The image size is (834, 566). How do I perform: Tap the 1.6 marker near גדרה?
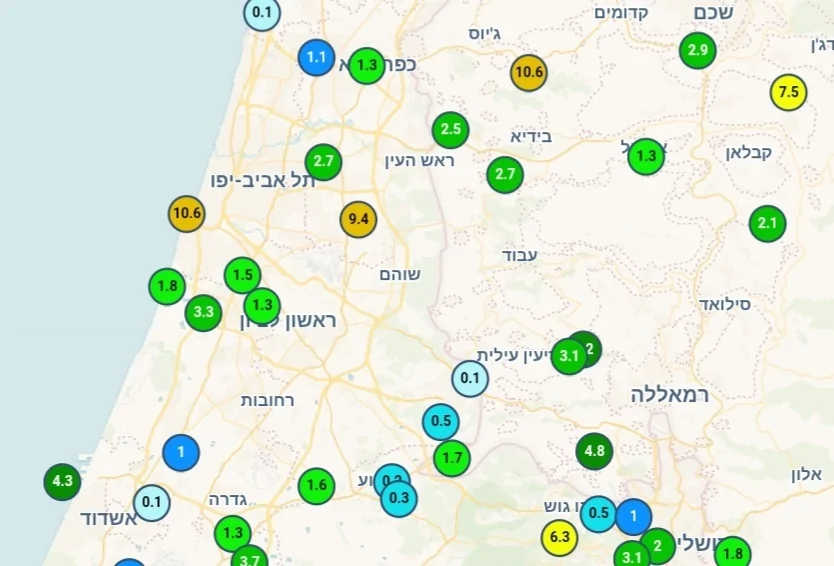[x=316, y=487]
